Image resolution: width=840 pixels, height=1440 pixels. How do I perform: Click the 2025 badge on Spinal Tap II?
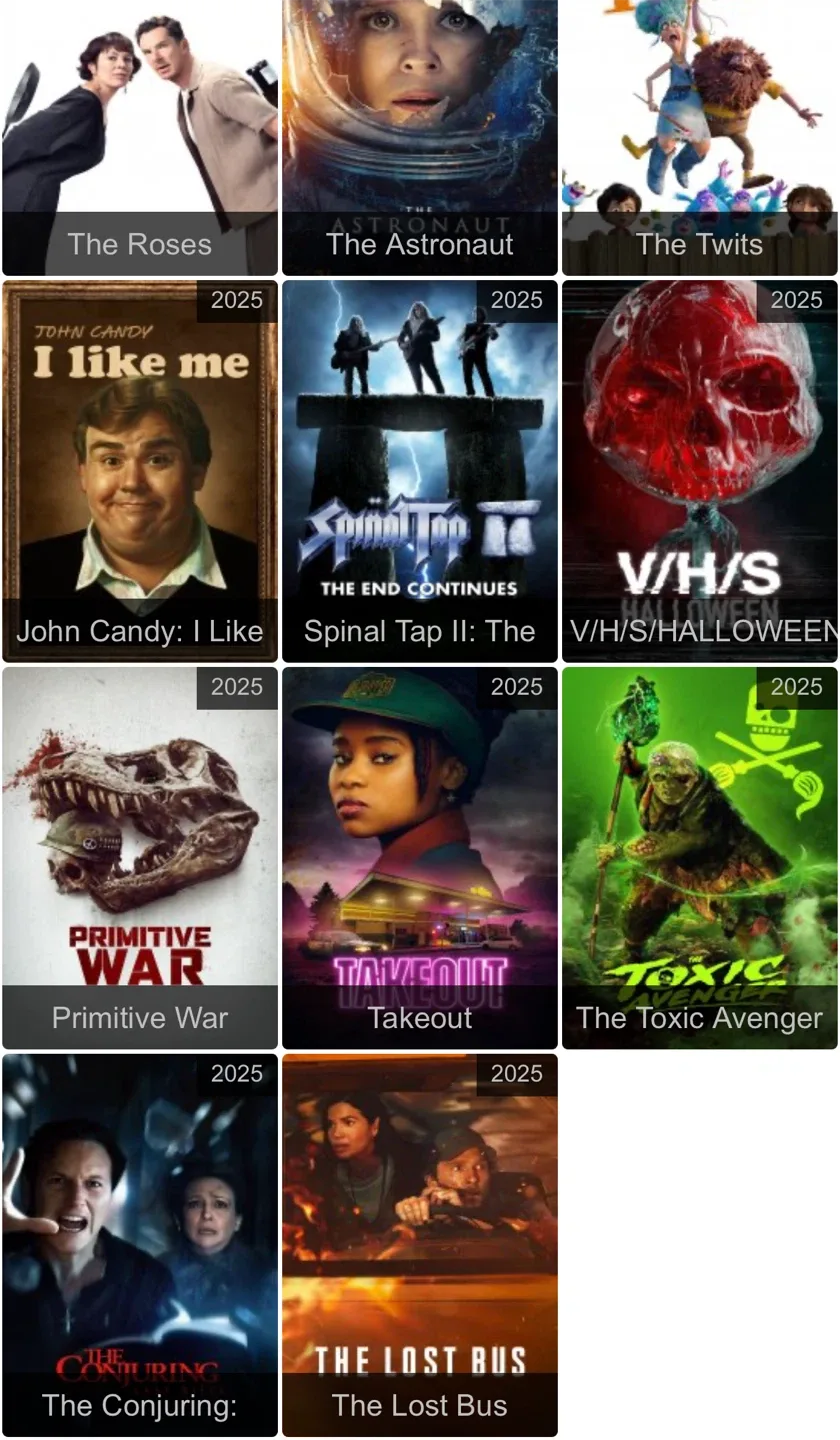[519, 299]
